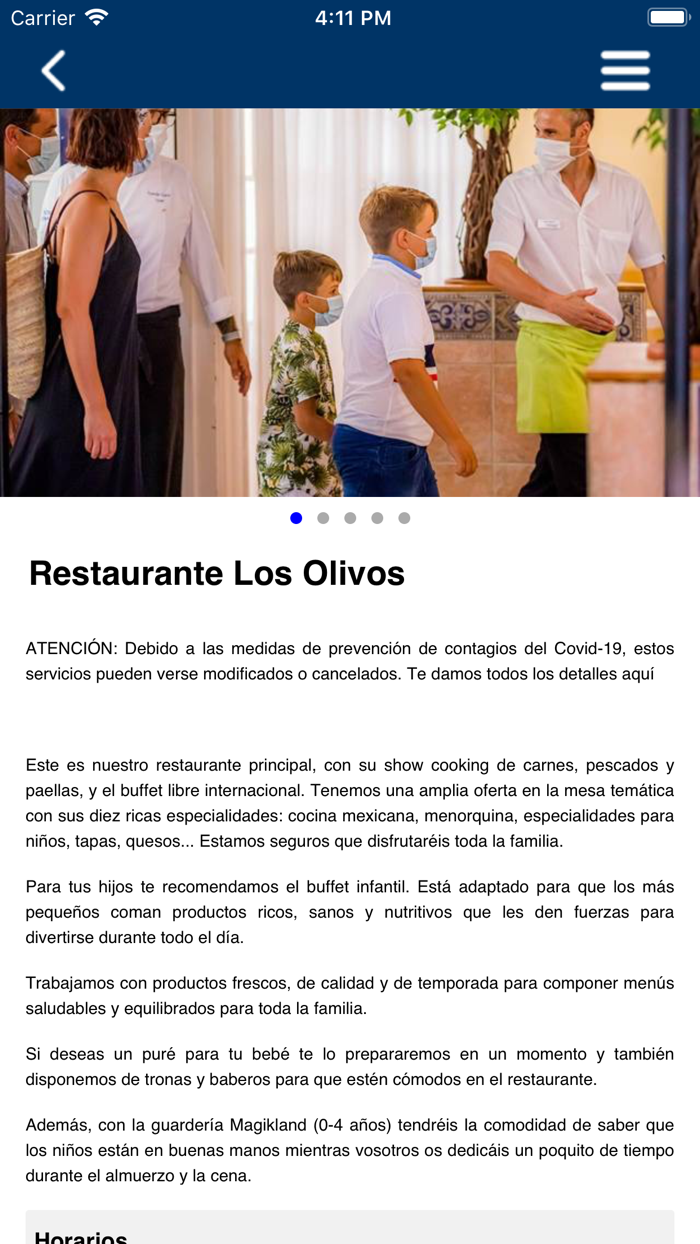Open the restaurant photo in the carousel

350,302
